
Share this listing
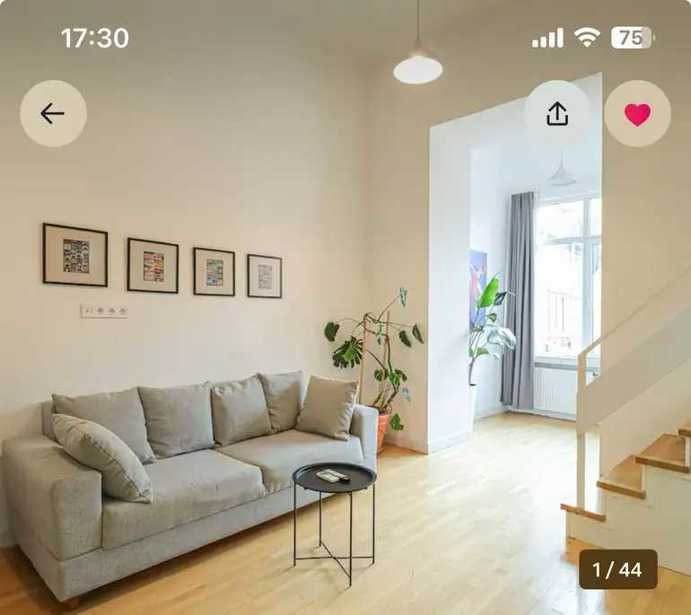click(557, 114)
